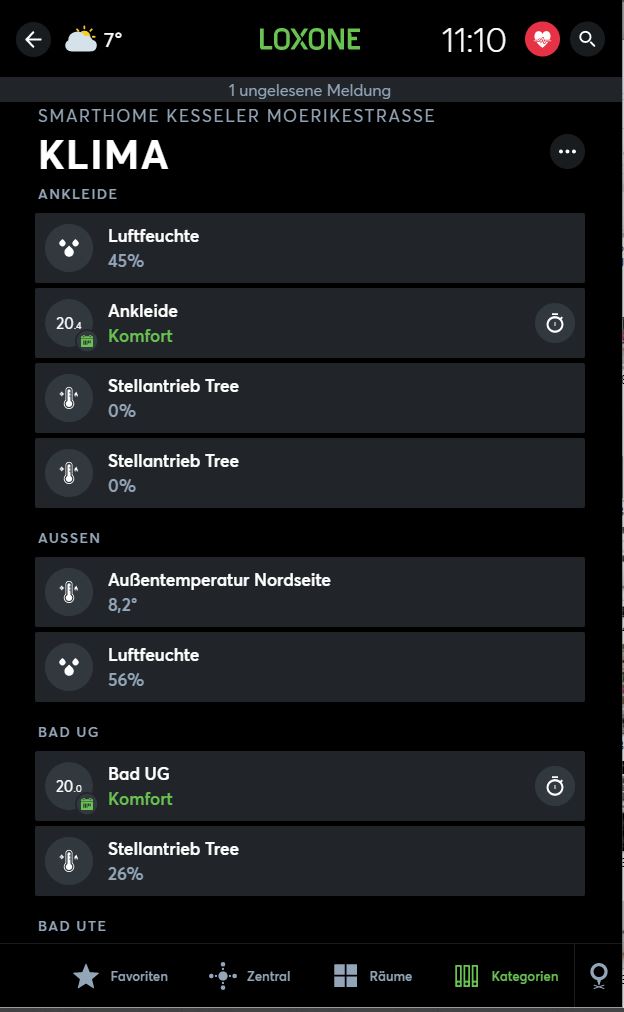The height and width of the screenshot is (1012, 624).
Task: Open the search magnifier
Action: click(x=587, y=39)
